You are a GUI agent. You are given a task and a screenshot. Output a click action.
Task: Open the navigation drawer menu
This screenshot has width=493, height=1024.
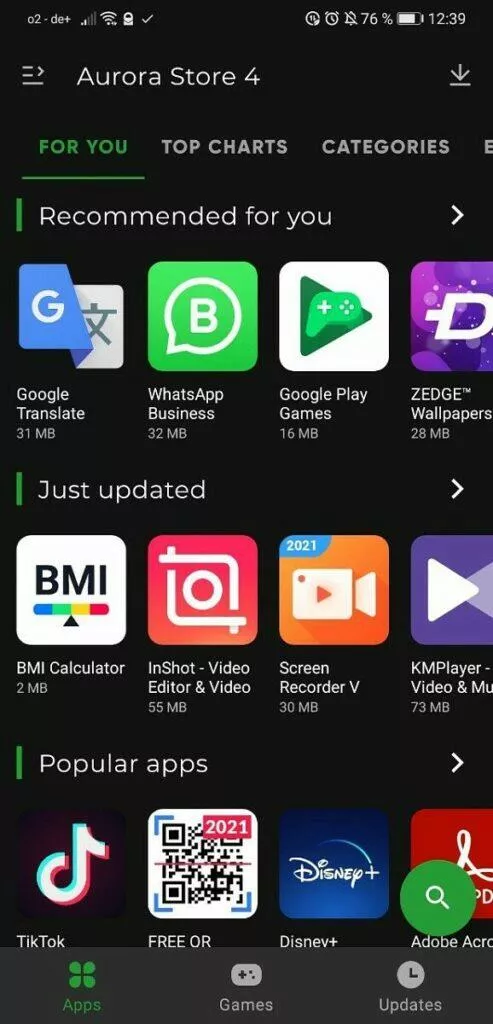33,76
